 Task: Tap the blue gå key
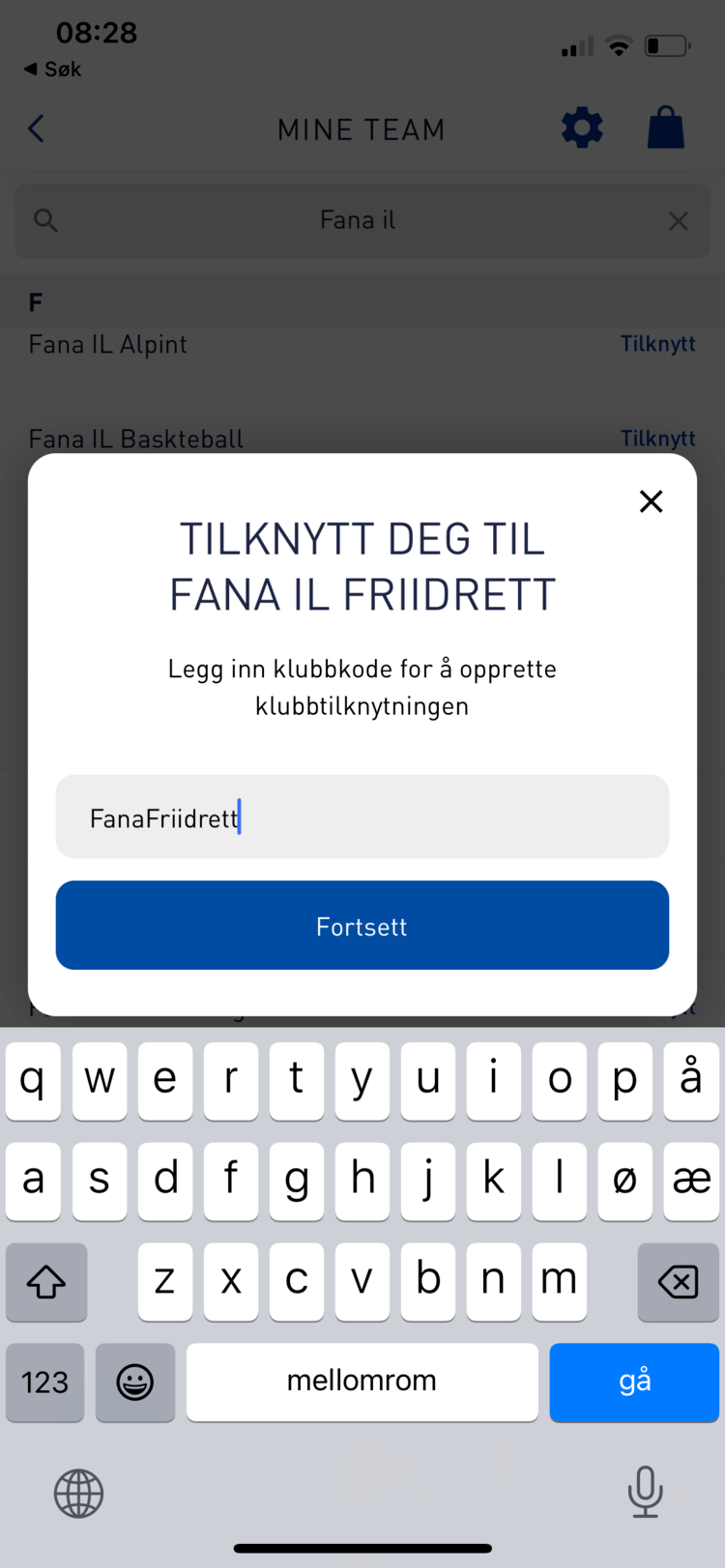tap(634, 1382)
